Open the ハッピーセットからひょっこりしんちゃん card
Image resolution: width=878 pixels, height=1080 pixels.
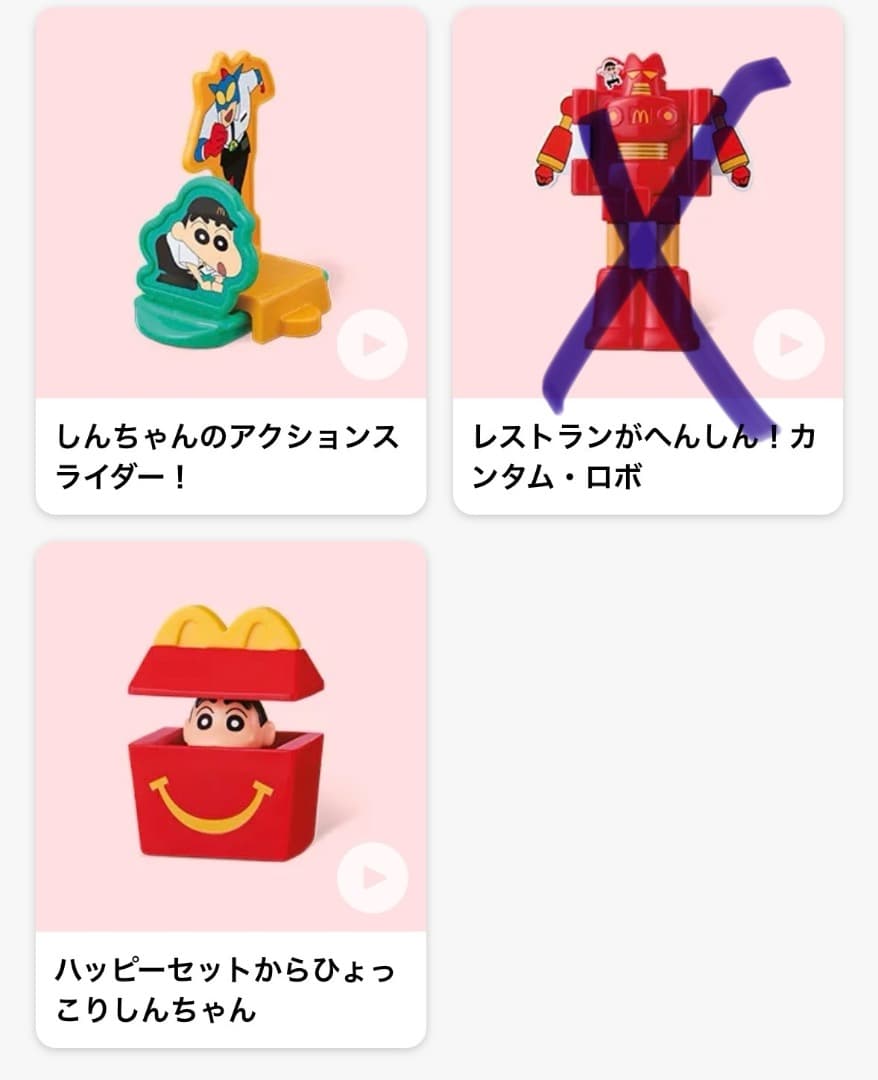click(x=230, y=989)
